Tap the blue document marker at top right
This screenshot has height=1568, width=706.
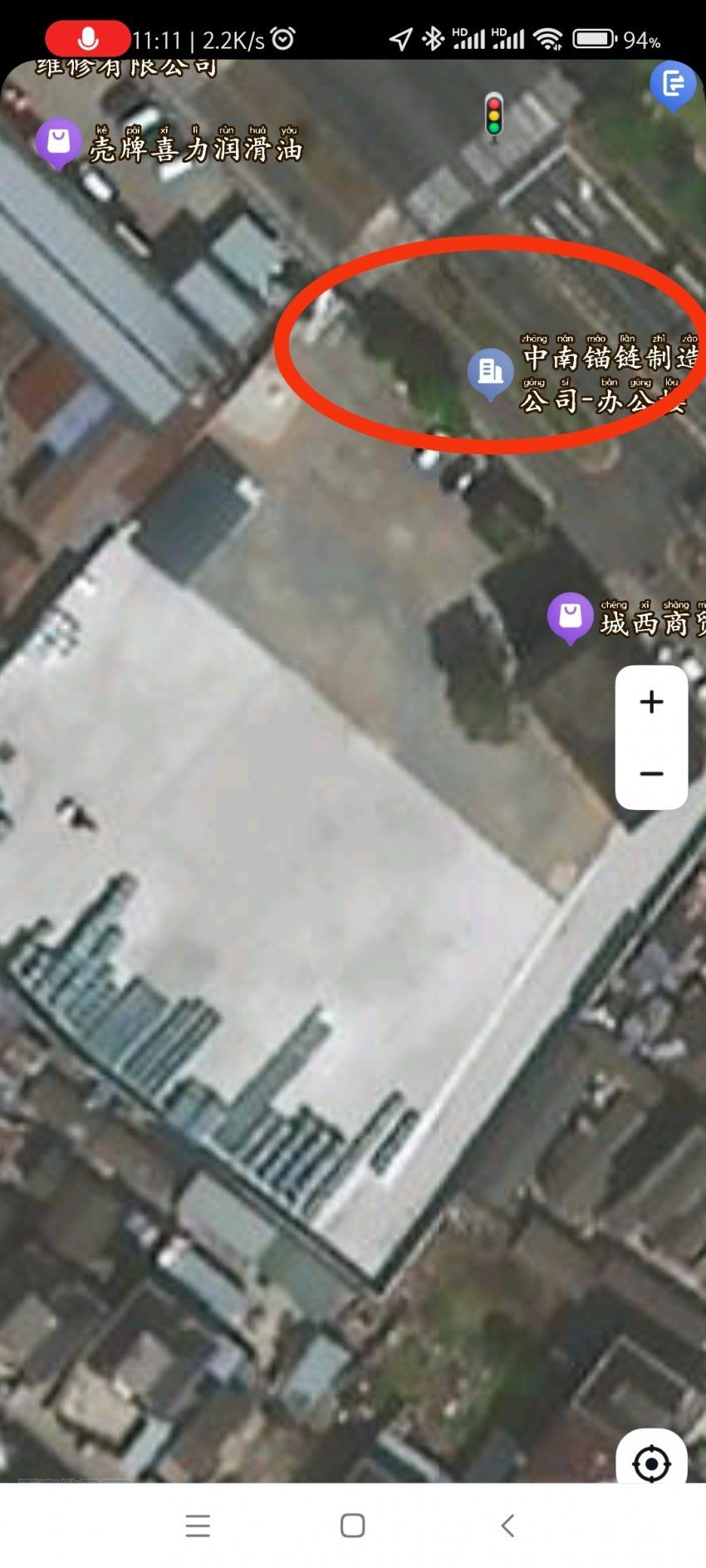[673, 84]
